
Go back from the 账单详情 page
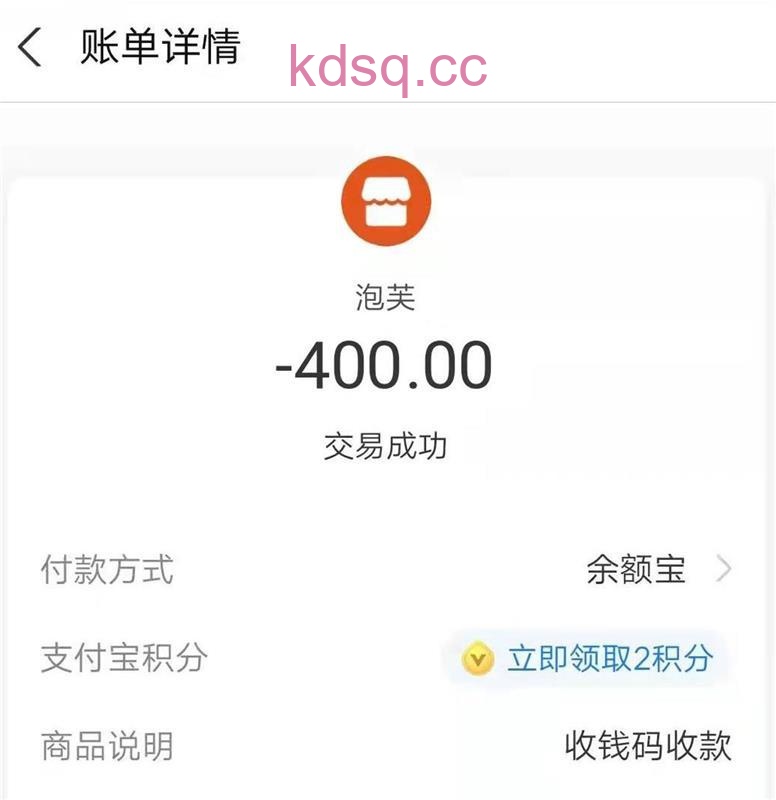click(30, 47)
